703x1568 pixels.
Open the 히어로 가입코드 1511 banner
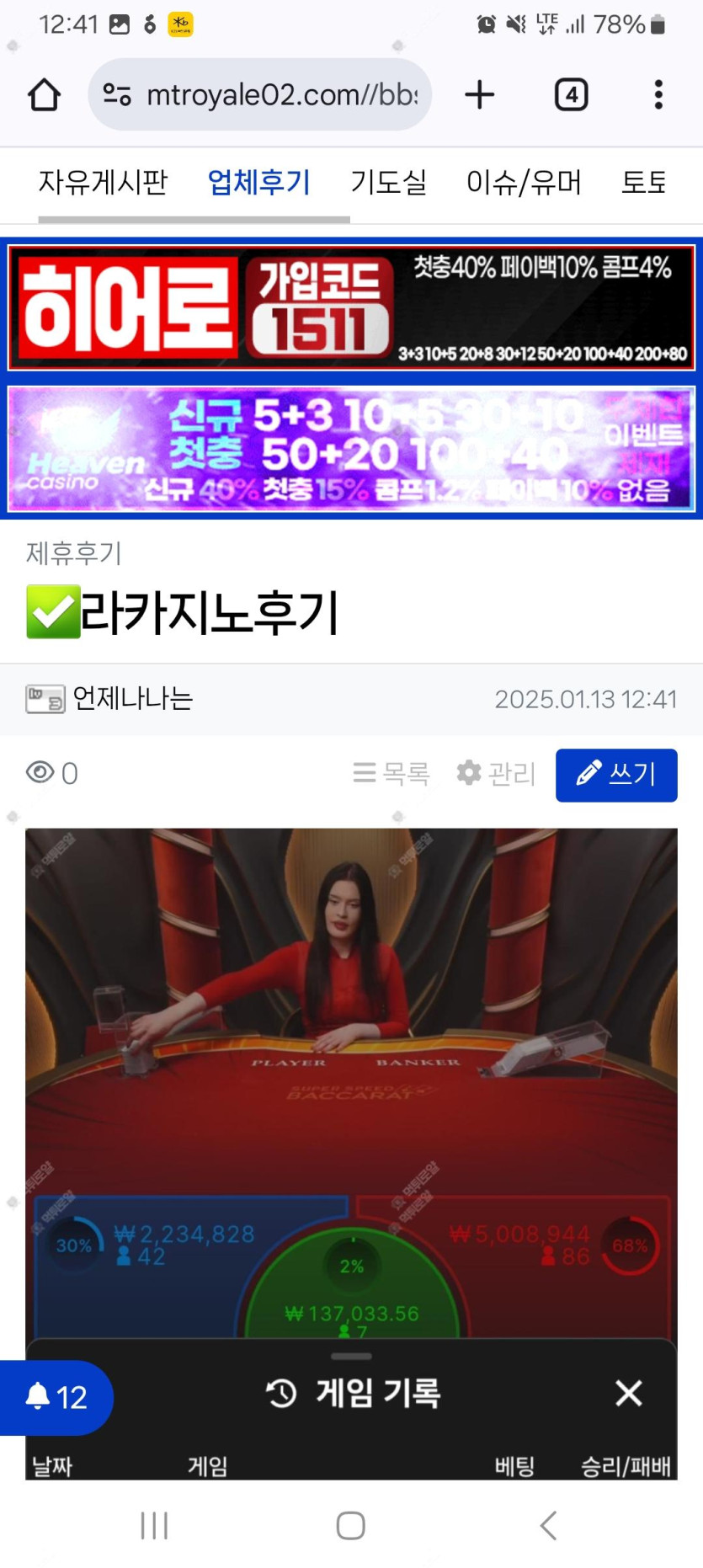[x=351, y=307]
